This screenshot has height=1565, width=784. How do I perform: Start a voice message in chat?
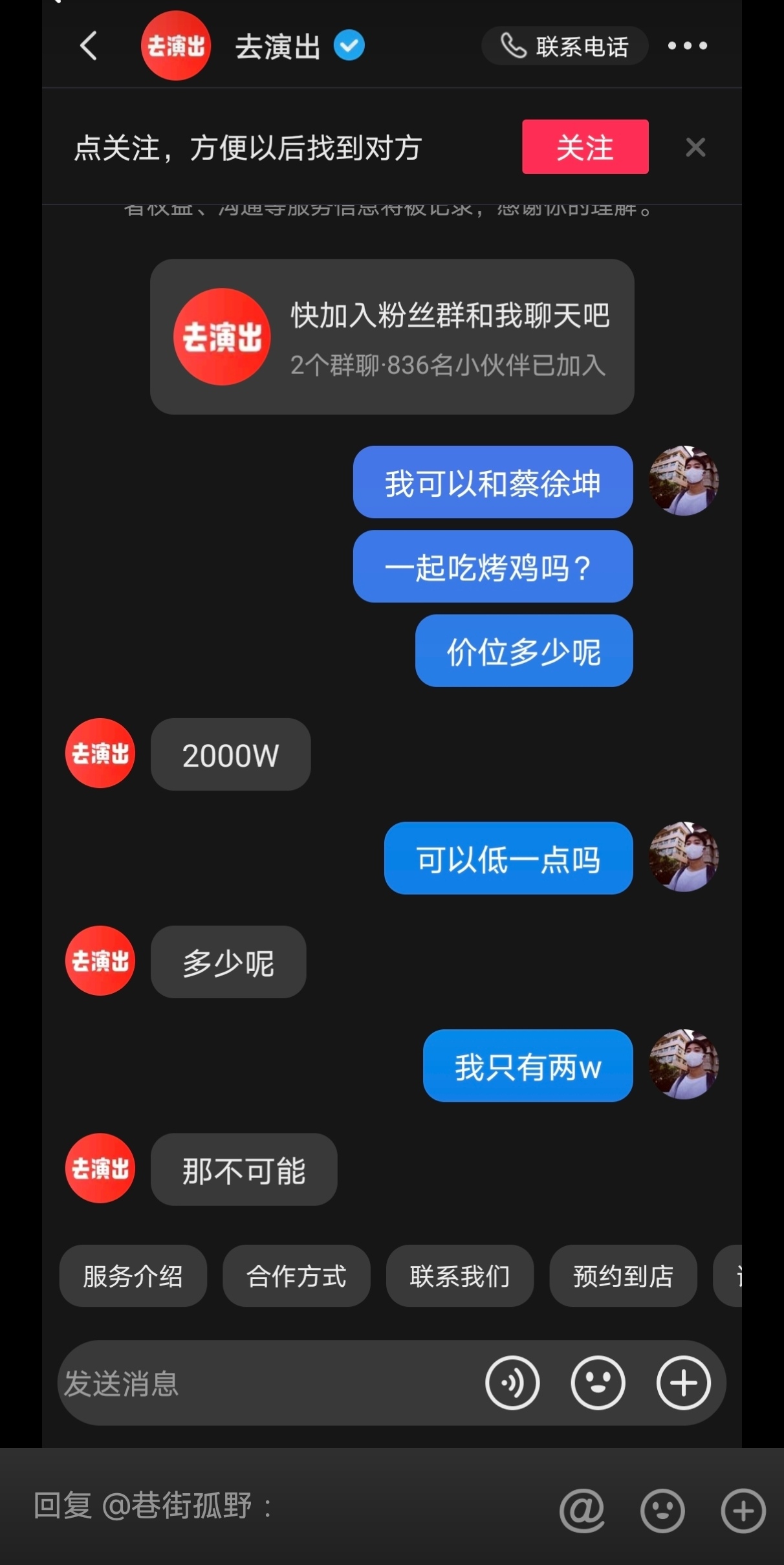pos(512,1383)
